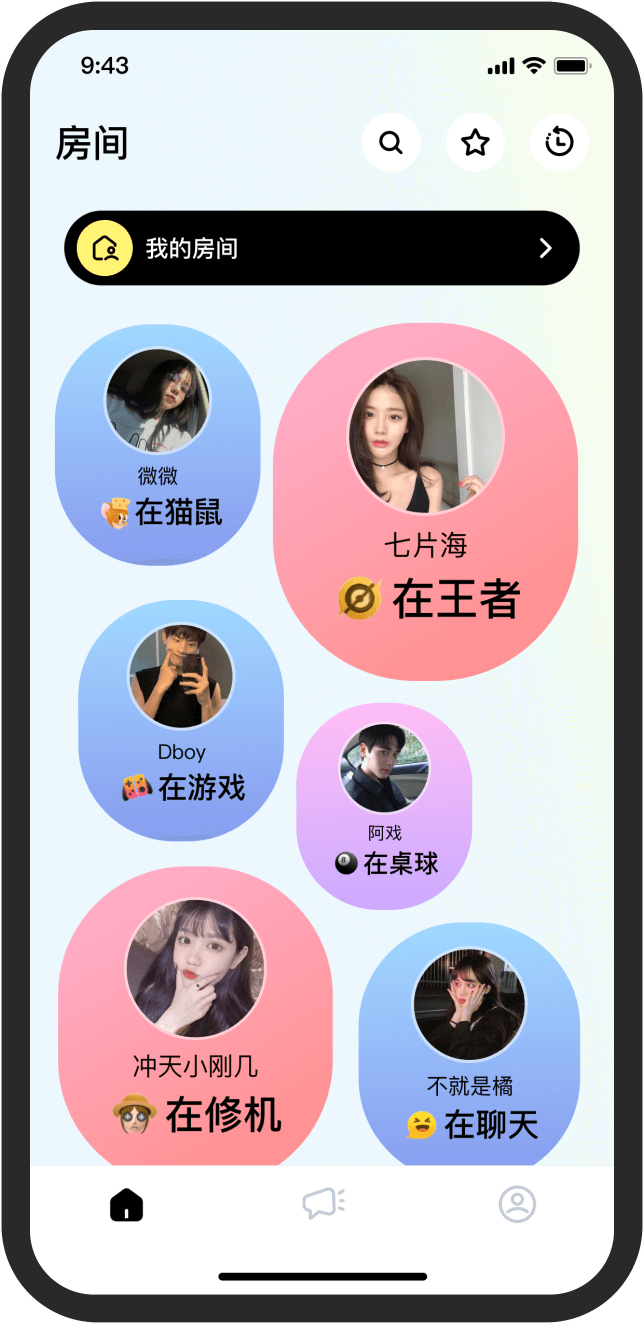Viewport: 644px width, 1324px height.
Task: Switch to the home tab
Action: [126, 1204]
